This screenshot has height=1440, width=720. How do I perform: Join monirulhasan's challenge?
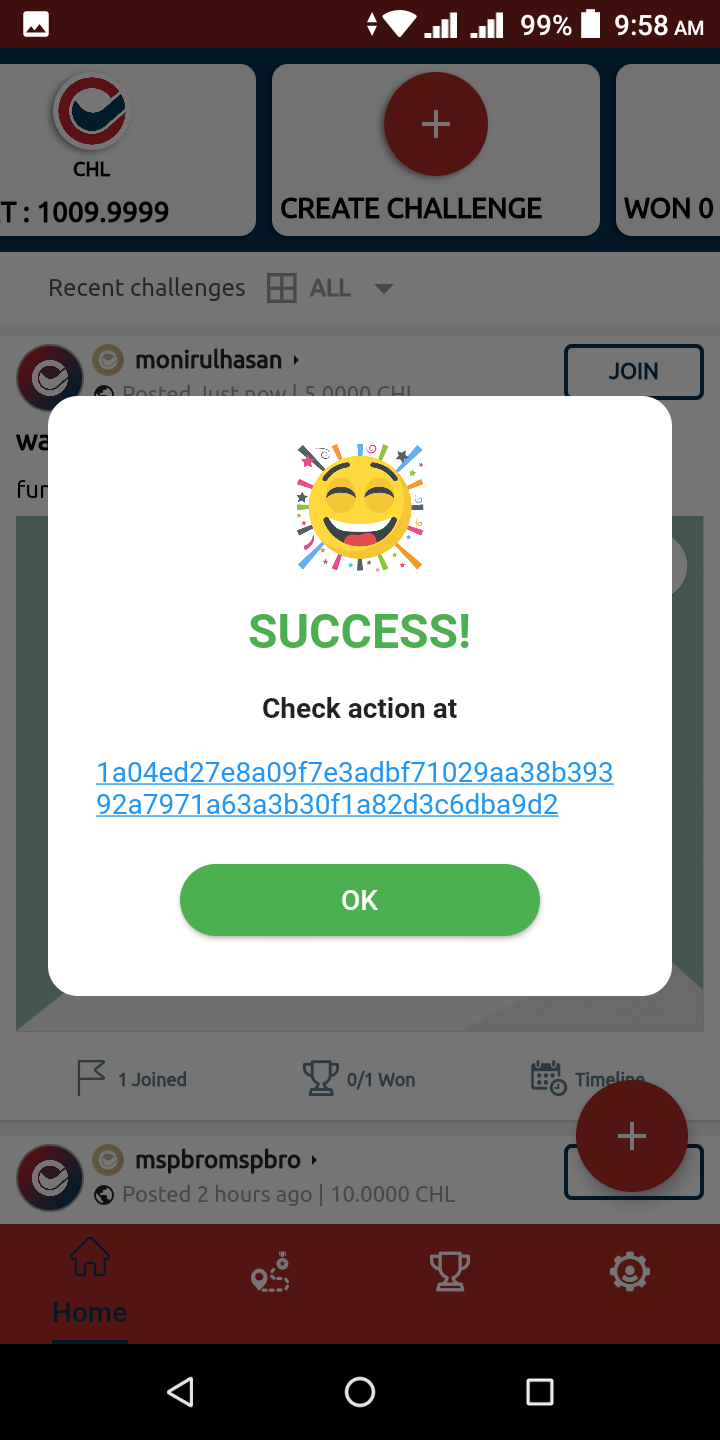tap(633, 371)
